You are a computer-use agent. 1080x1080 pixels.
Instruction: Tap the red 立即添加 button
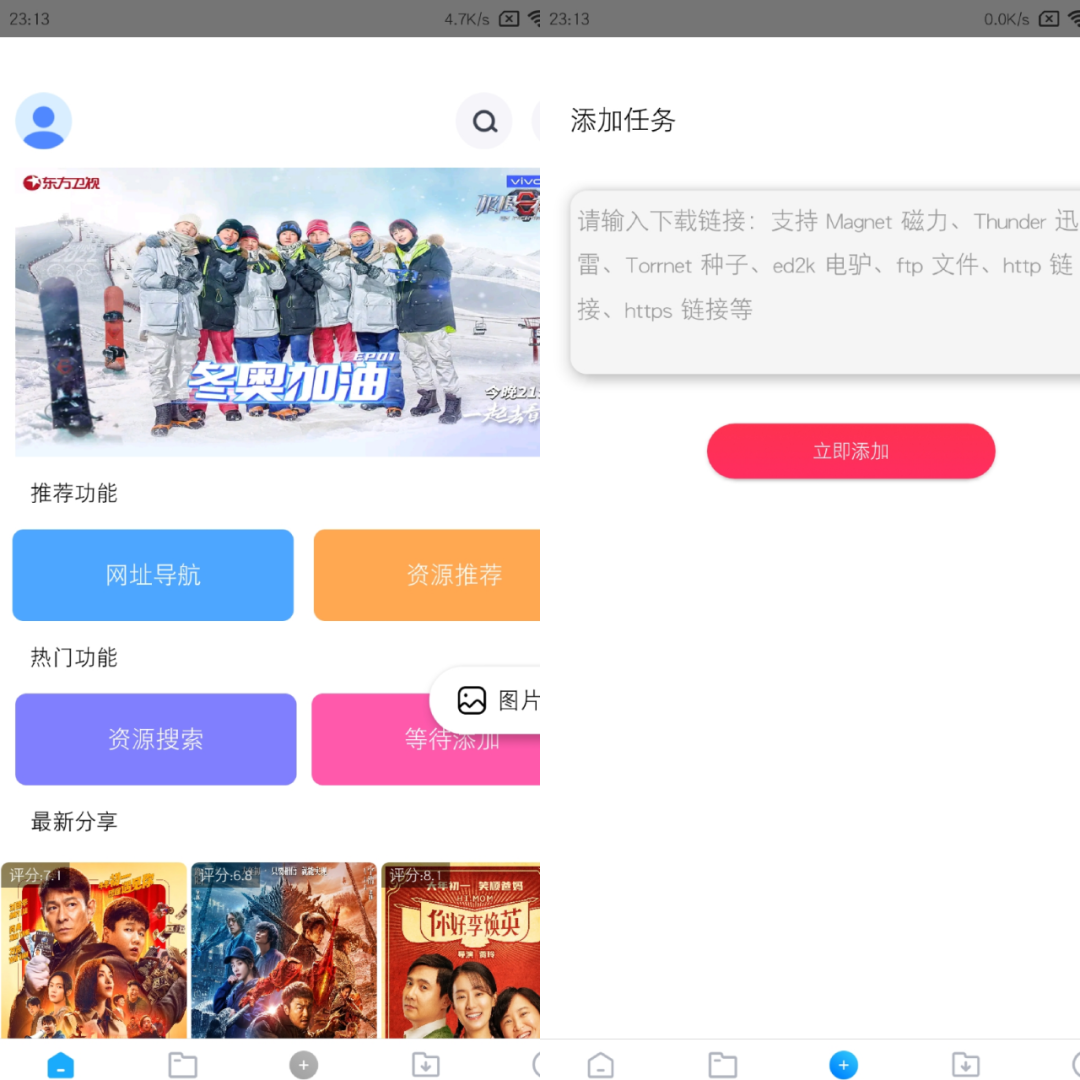coord(851,451)
